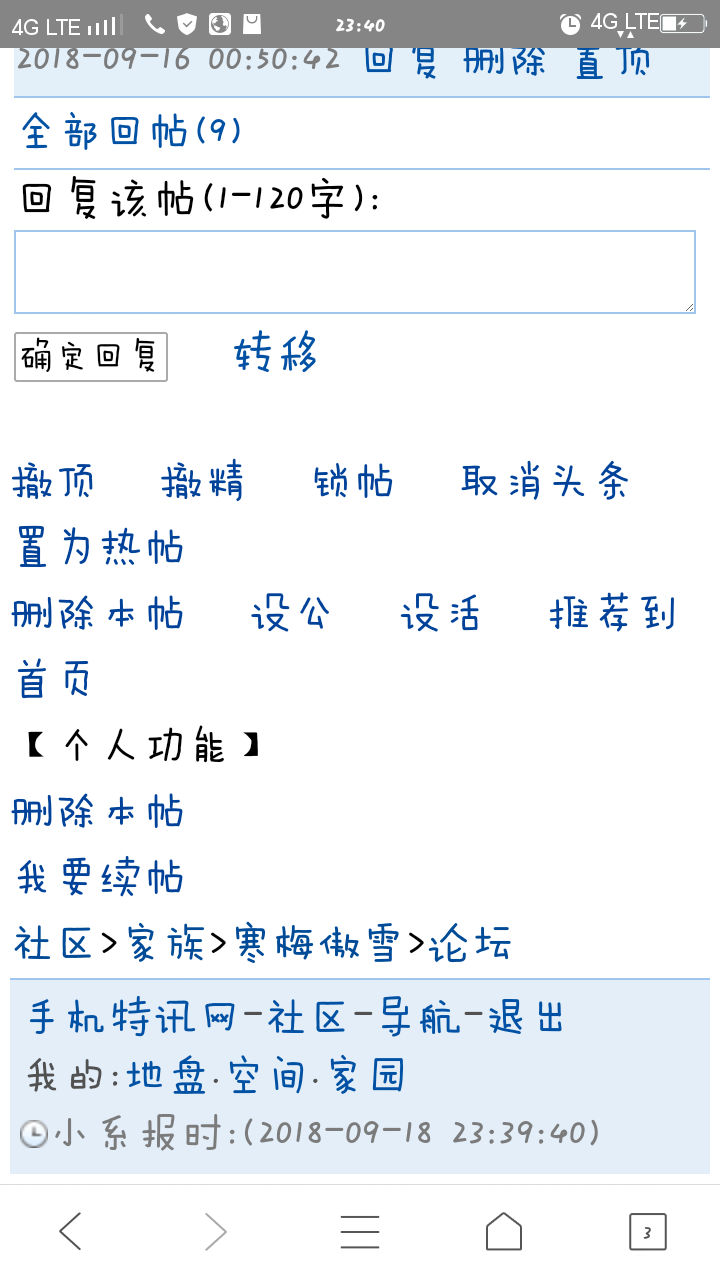Tap the 转移 link to move the post
The height and width of the screenshot is (1280, 720).
(x=276, y=354)
